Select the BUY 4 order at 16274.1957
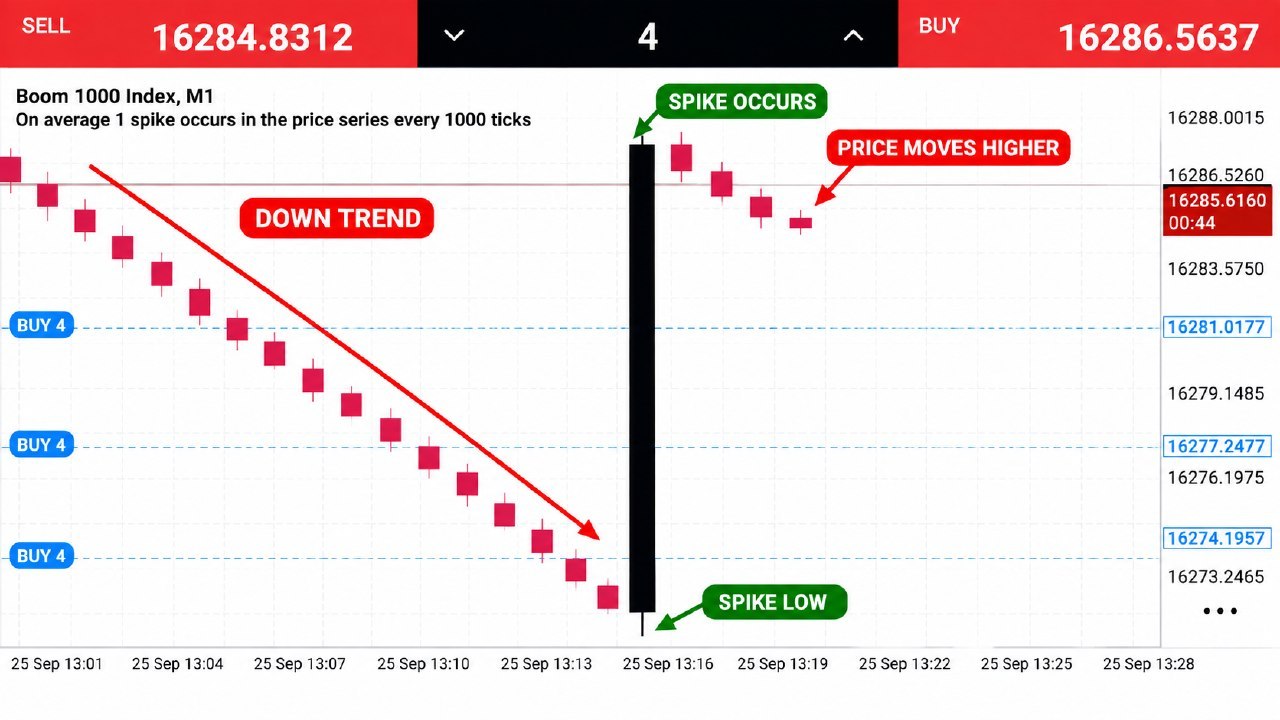1280x720 pixels. (41, 556)
